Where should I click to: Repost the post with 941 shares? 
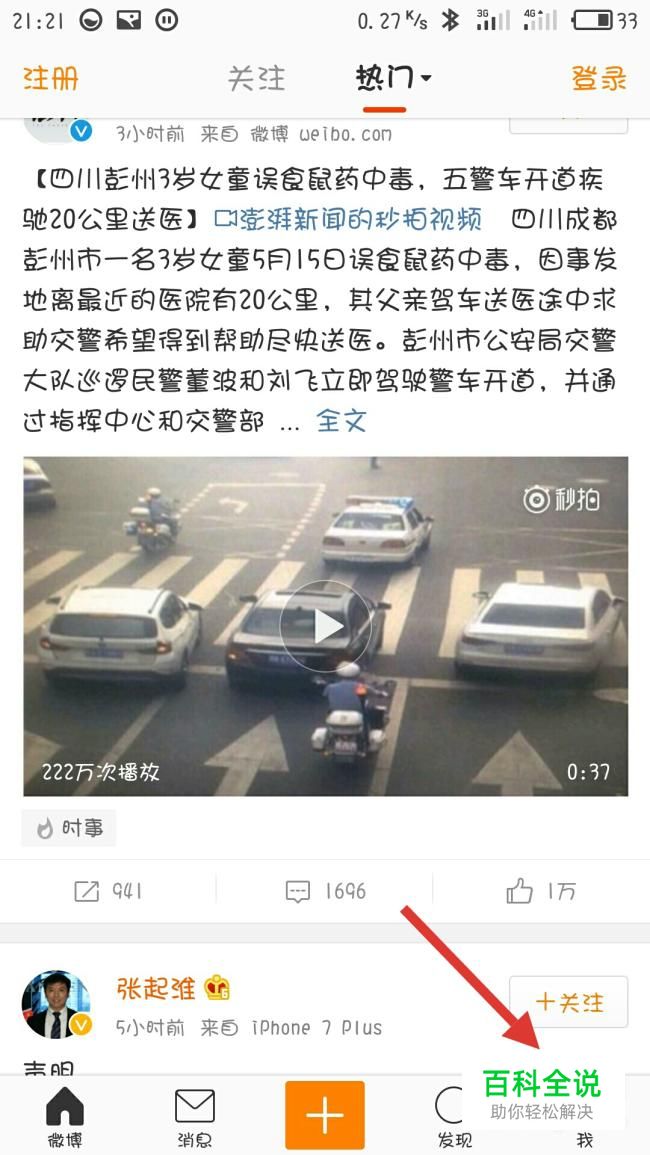108,891
